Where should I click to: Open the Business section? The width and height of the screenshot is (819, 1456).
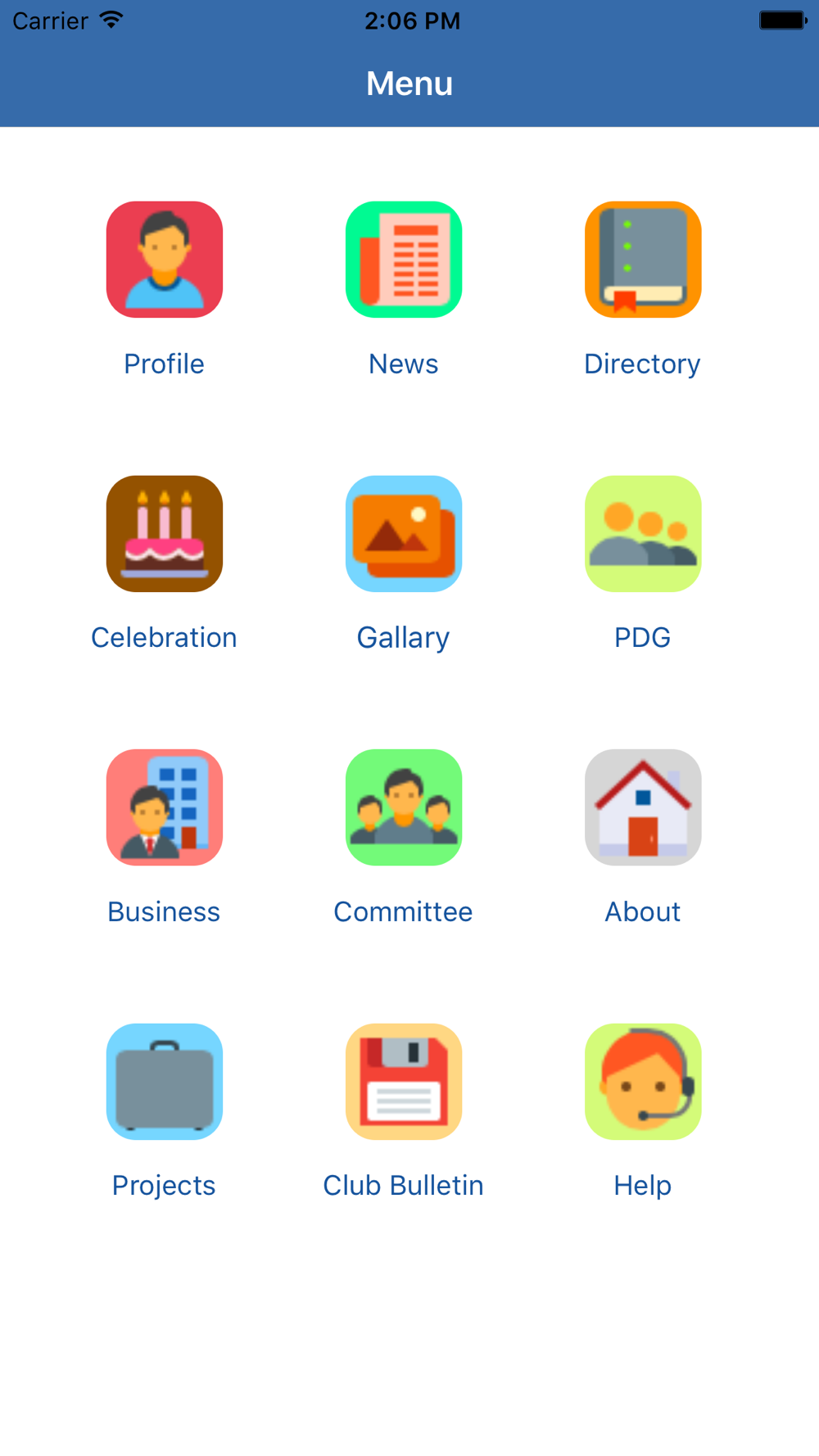pos(164,807)
